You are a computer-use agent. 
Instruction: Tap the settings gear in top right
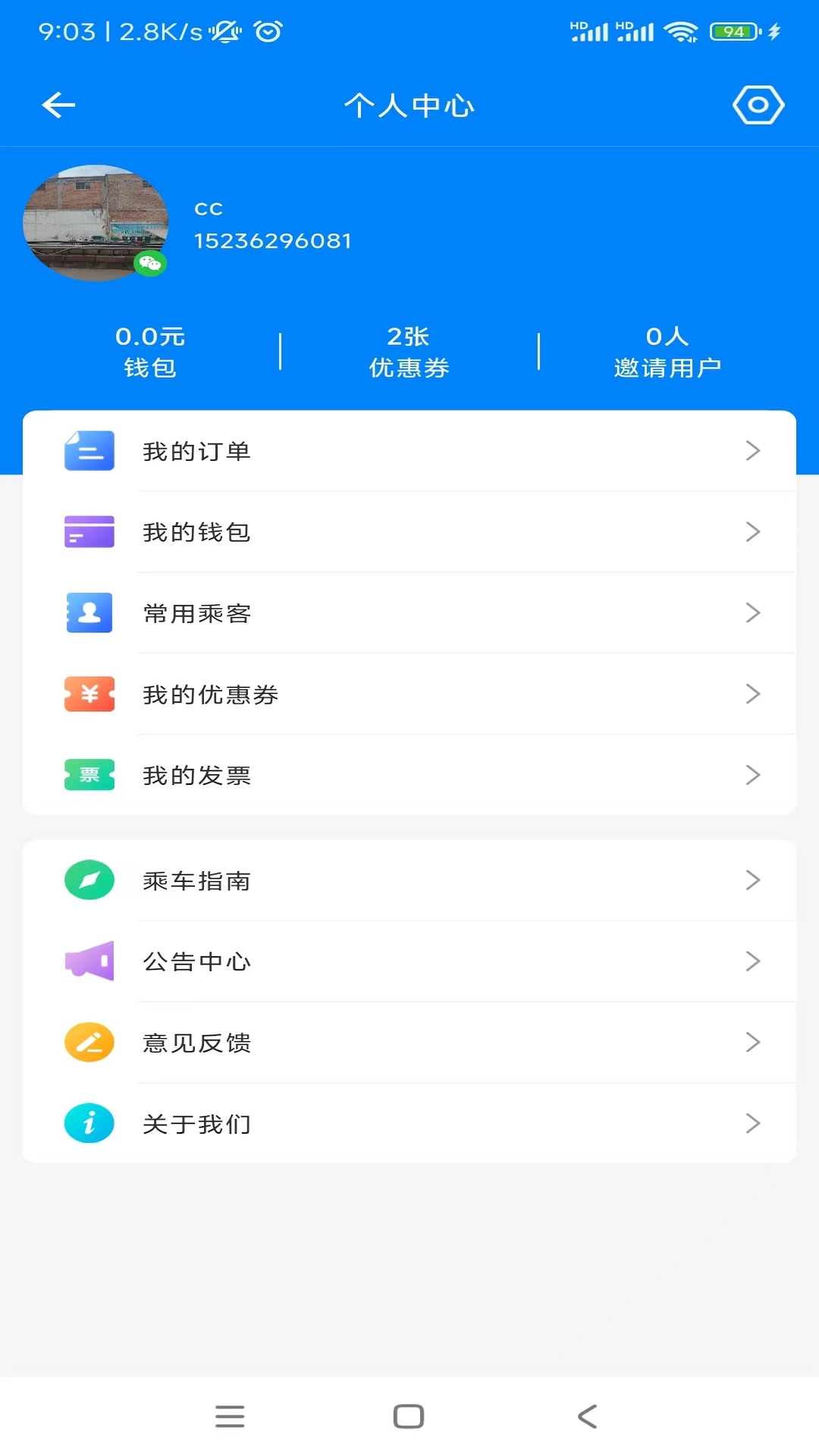[x=758, y=105]
